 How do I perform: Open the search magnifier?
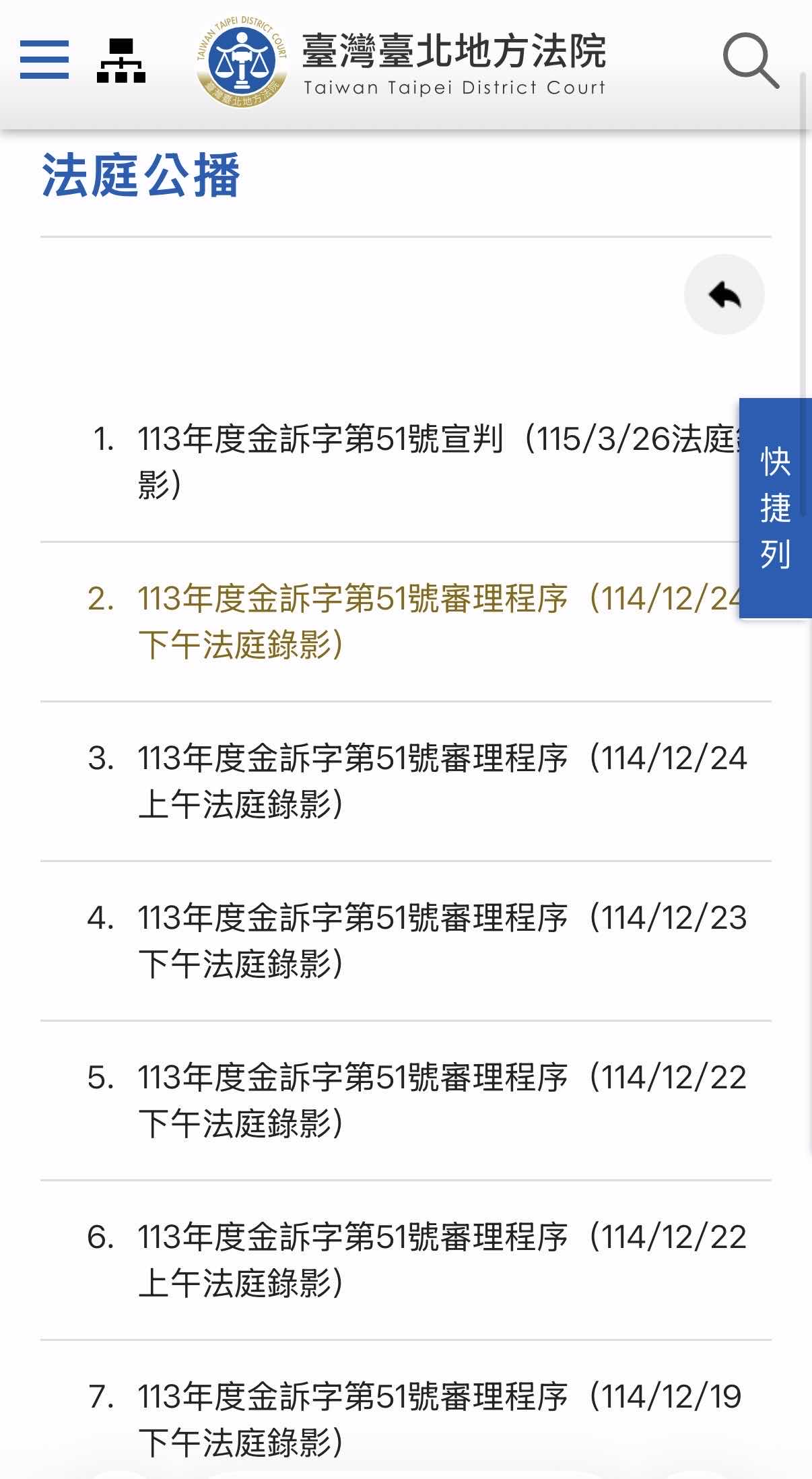751,61
